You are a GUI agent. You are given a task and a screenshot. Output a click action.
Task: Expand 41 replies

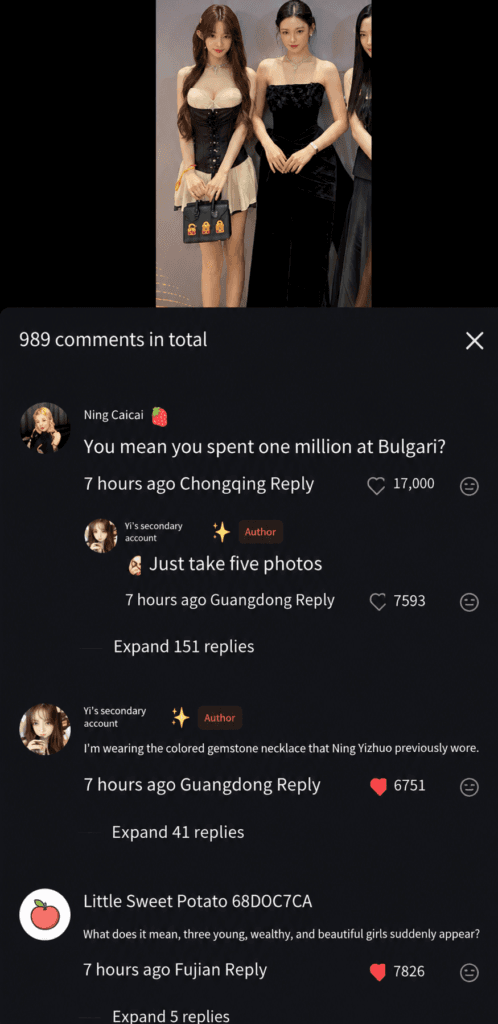click(x=178, y=832)
